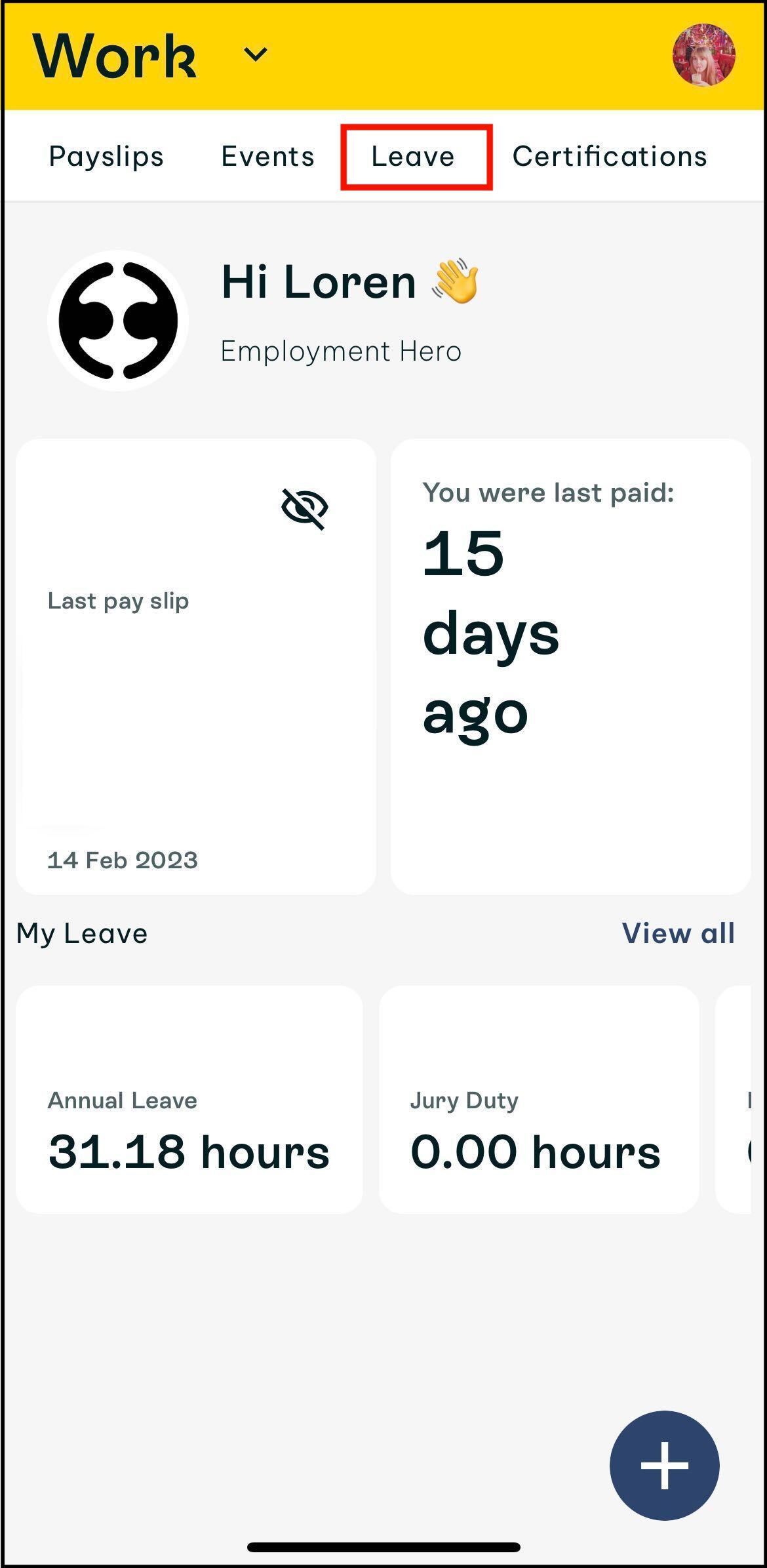Tap the plus floating action button
This screenshot has width=767, height=1568.
[x=664, y=1465]
